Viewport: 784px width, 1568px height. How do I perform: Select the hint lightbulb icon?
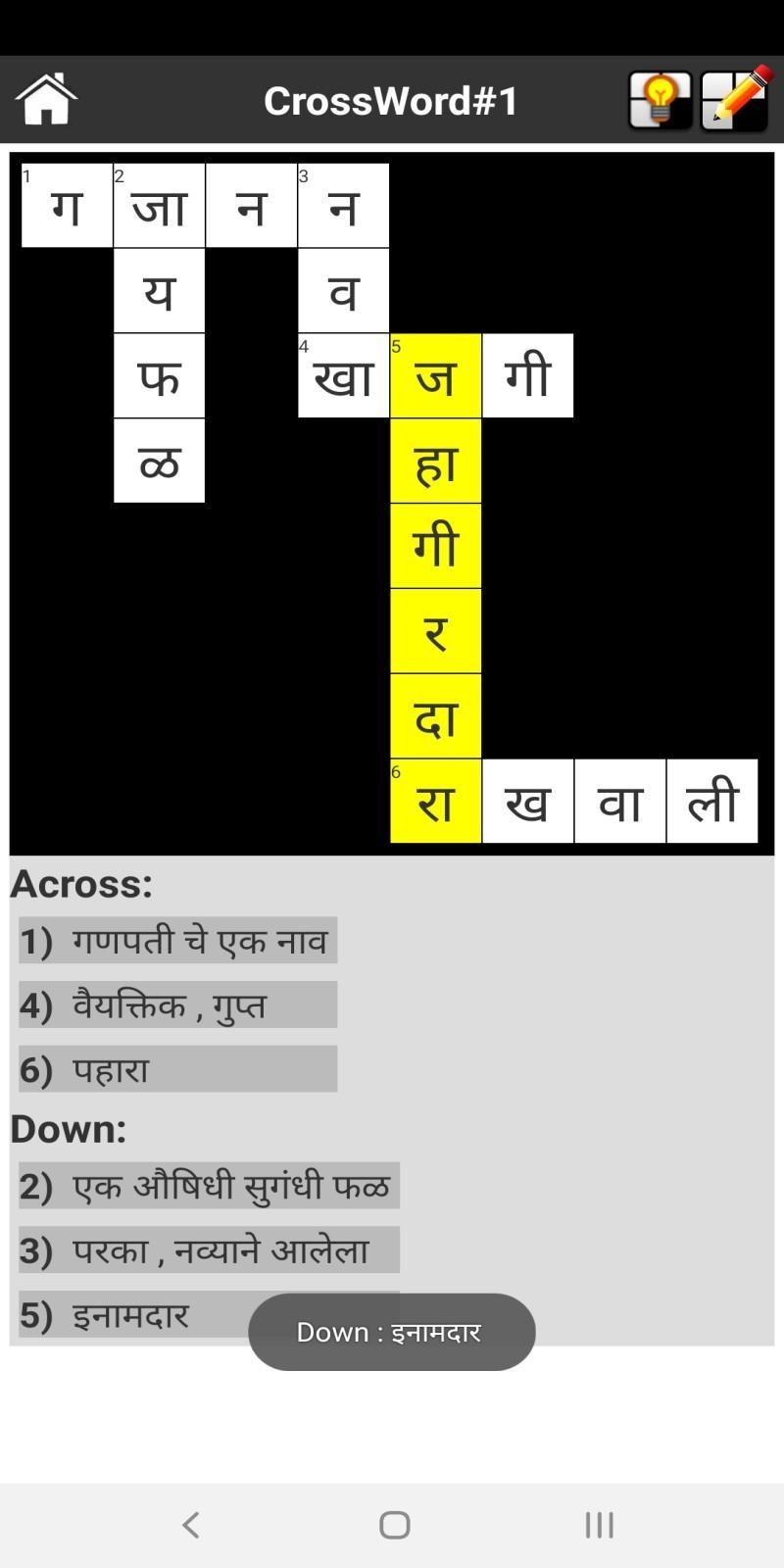[x=659, y=99]
